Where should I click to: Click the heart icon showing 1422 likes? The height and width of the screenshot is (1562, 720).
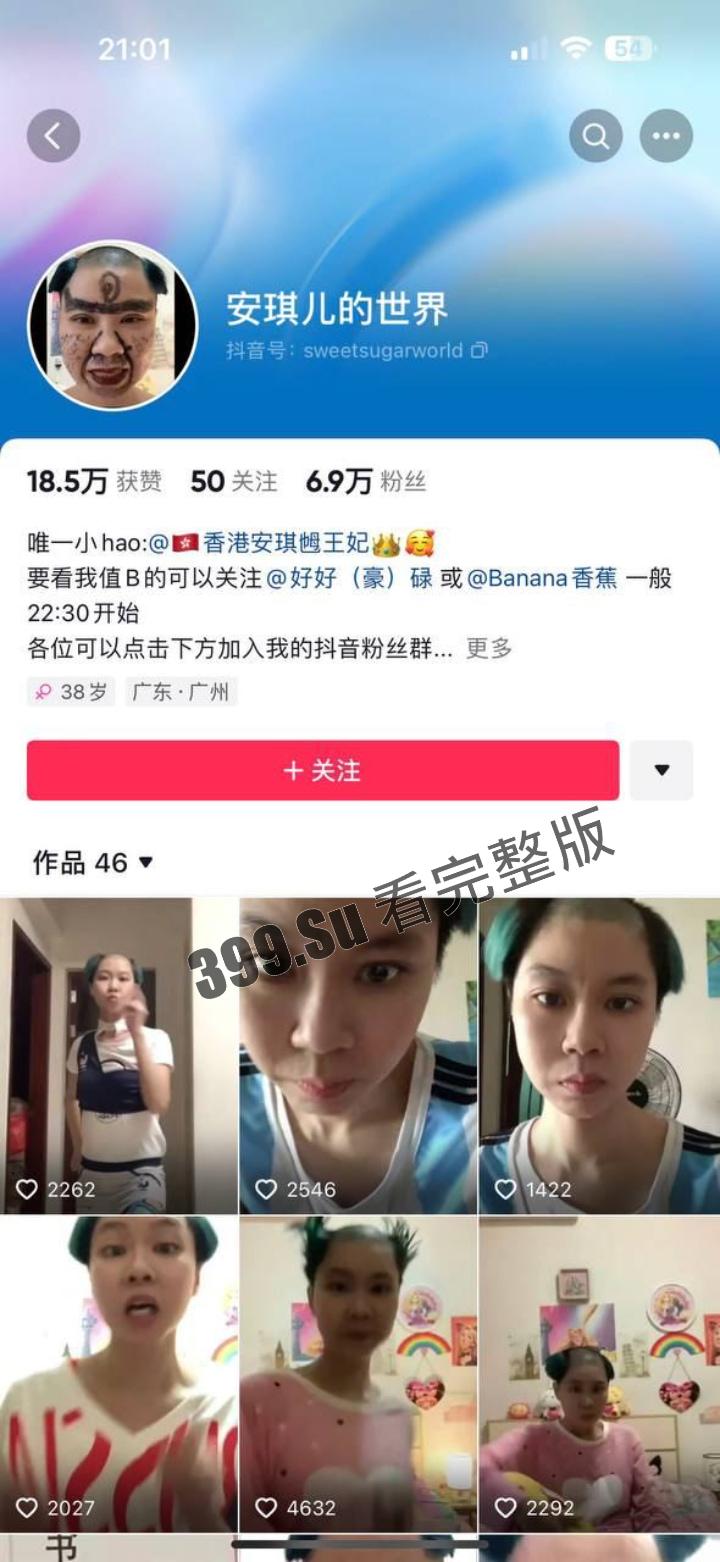click(508, 1189)
